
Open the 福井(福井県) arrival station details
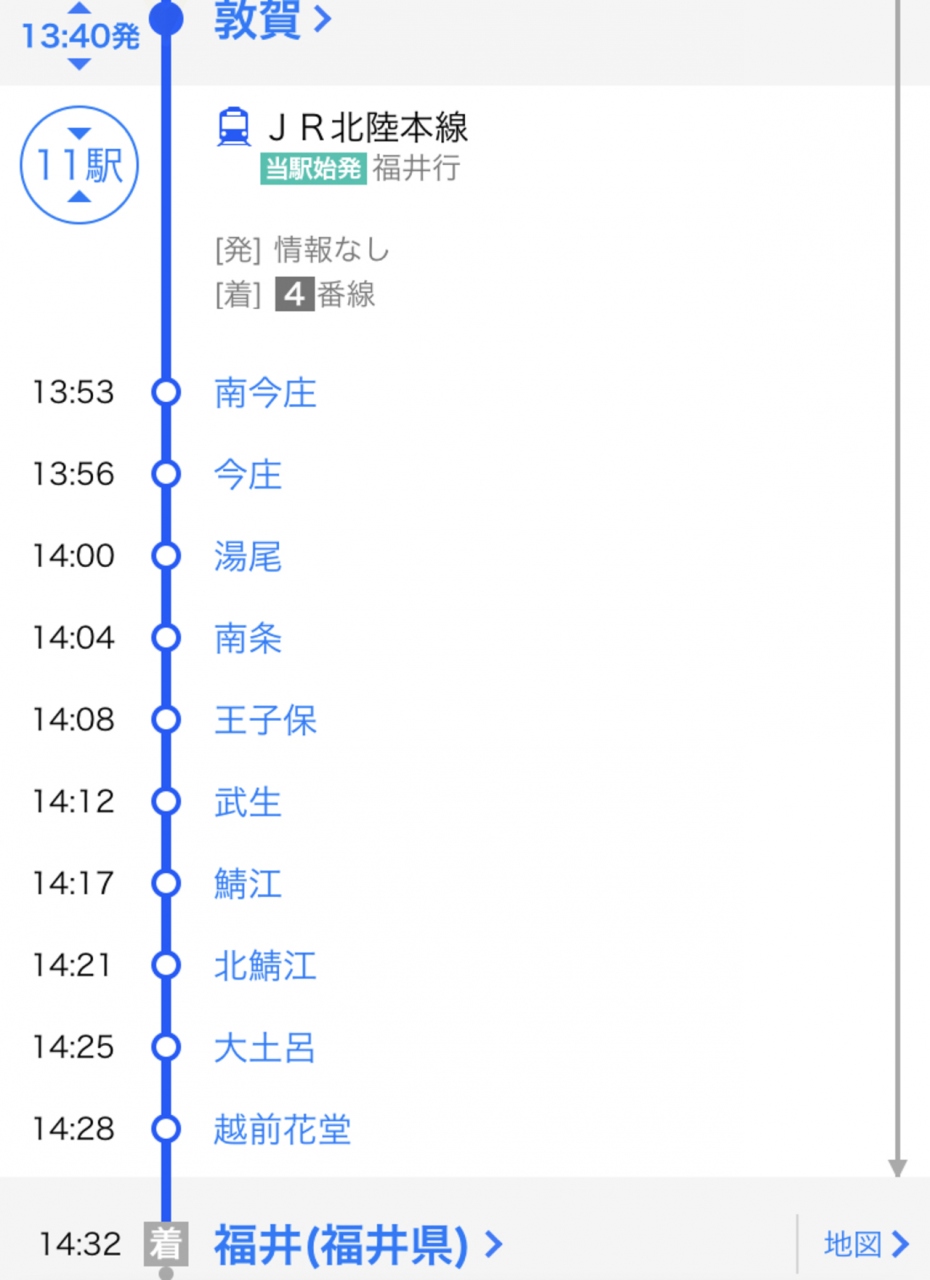356,1245
